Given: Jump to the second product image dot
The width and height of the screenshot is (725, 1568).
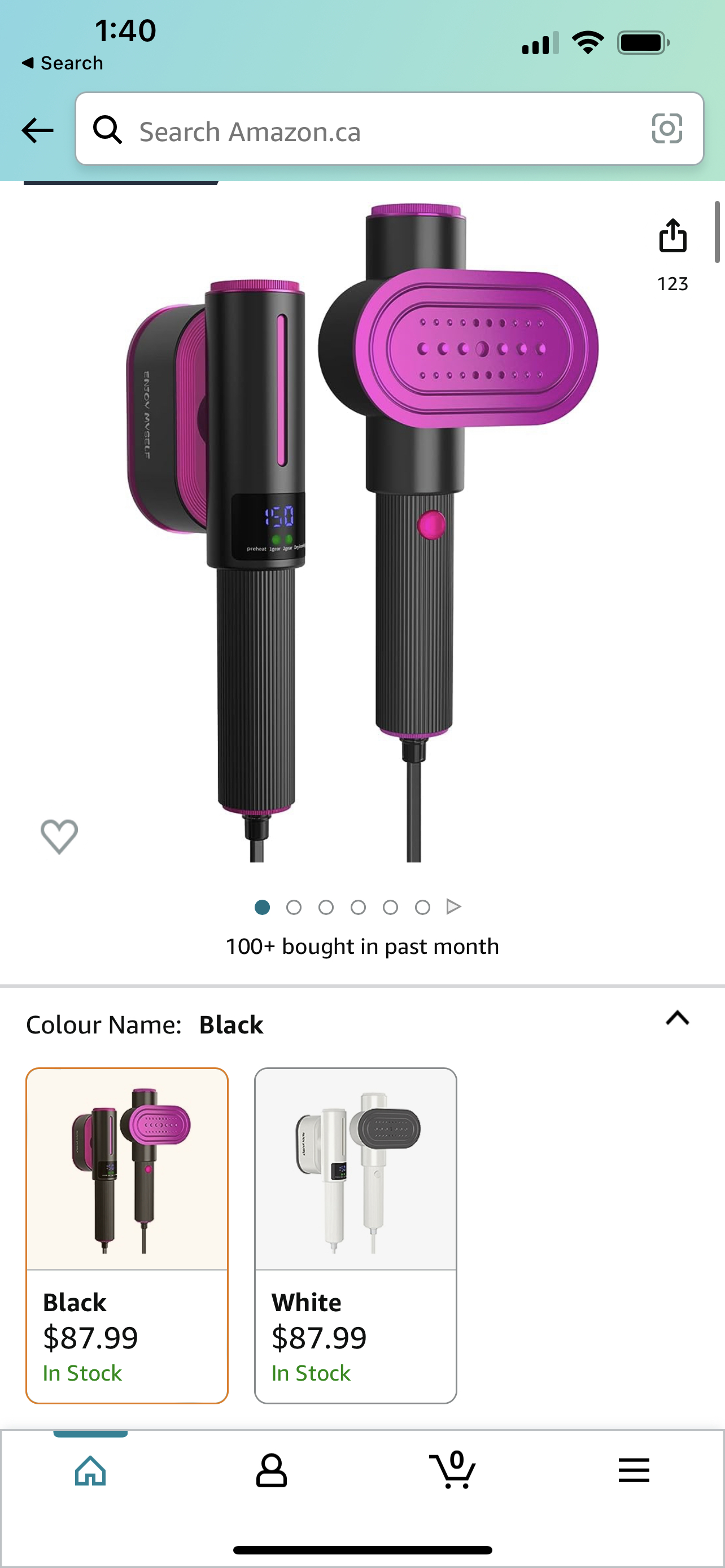Looking at the screenshot, I should (x=294, y=908).
